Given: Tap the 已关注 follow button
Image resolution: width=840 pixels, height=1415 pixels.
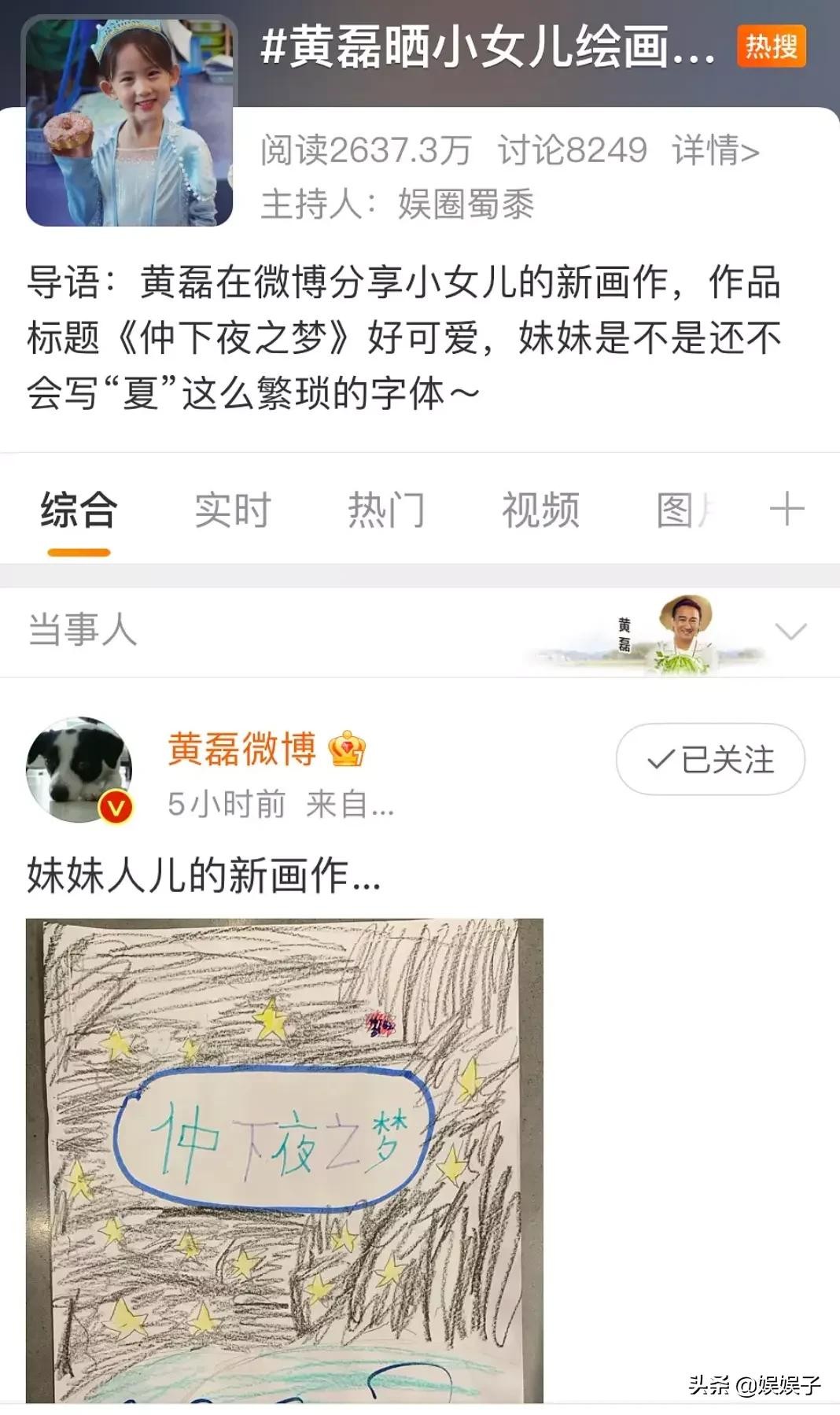Looking at the screenshot, I should tap(710, 759).
